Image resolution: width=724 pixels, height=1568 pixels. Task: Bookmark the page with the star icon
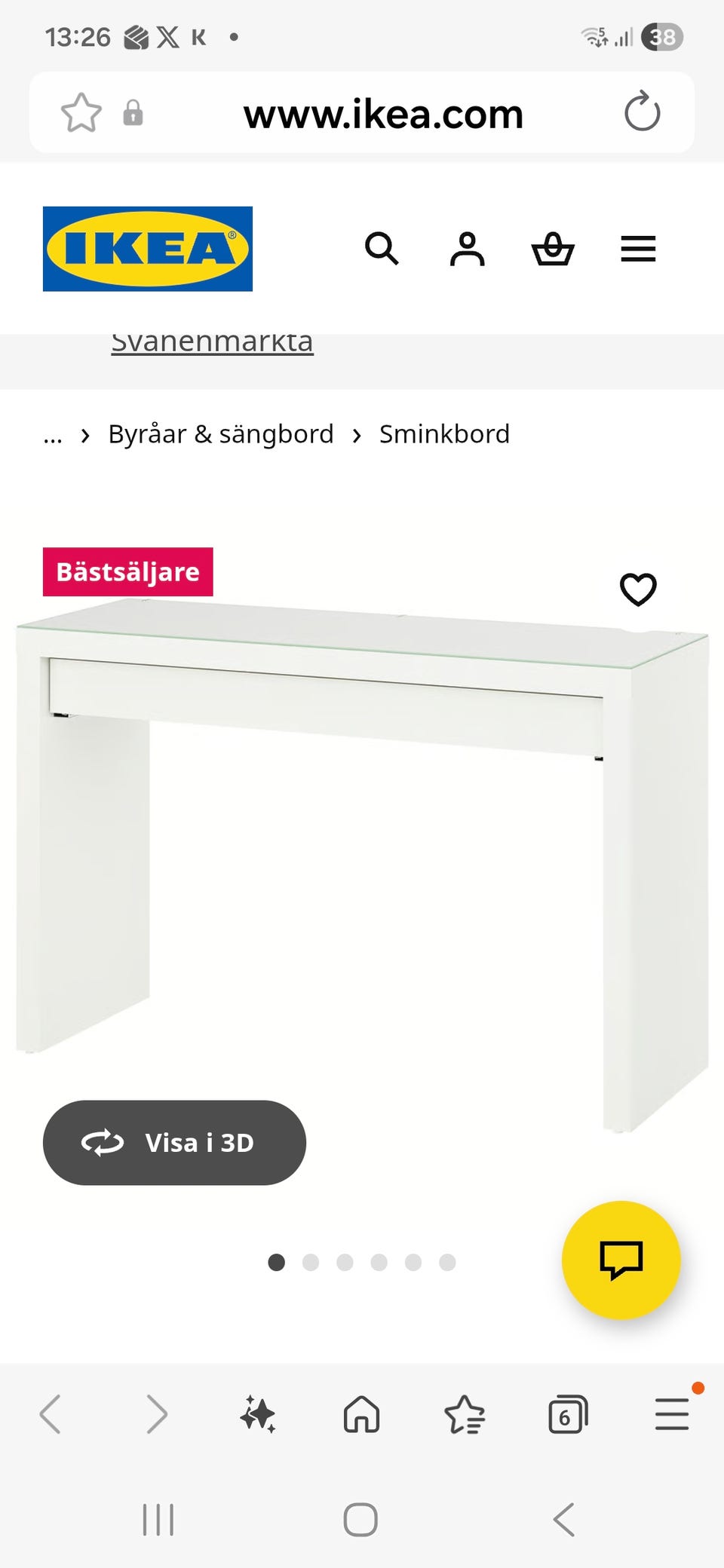81,112
